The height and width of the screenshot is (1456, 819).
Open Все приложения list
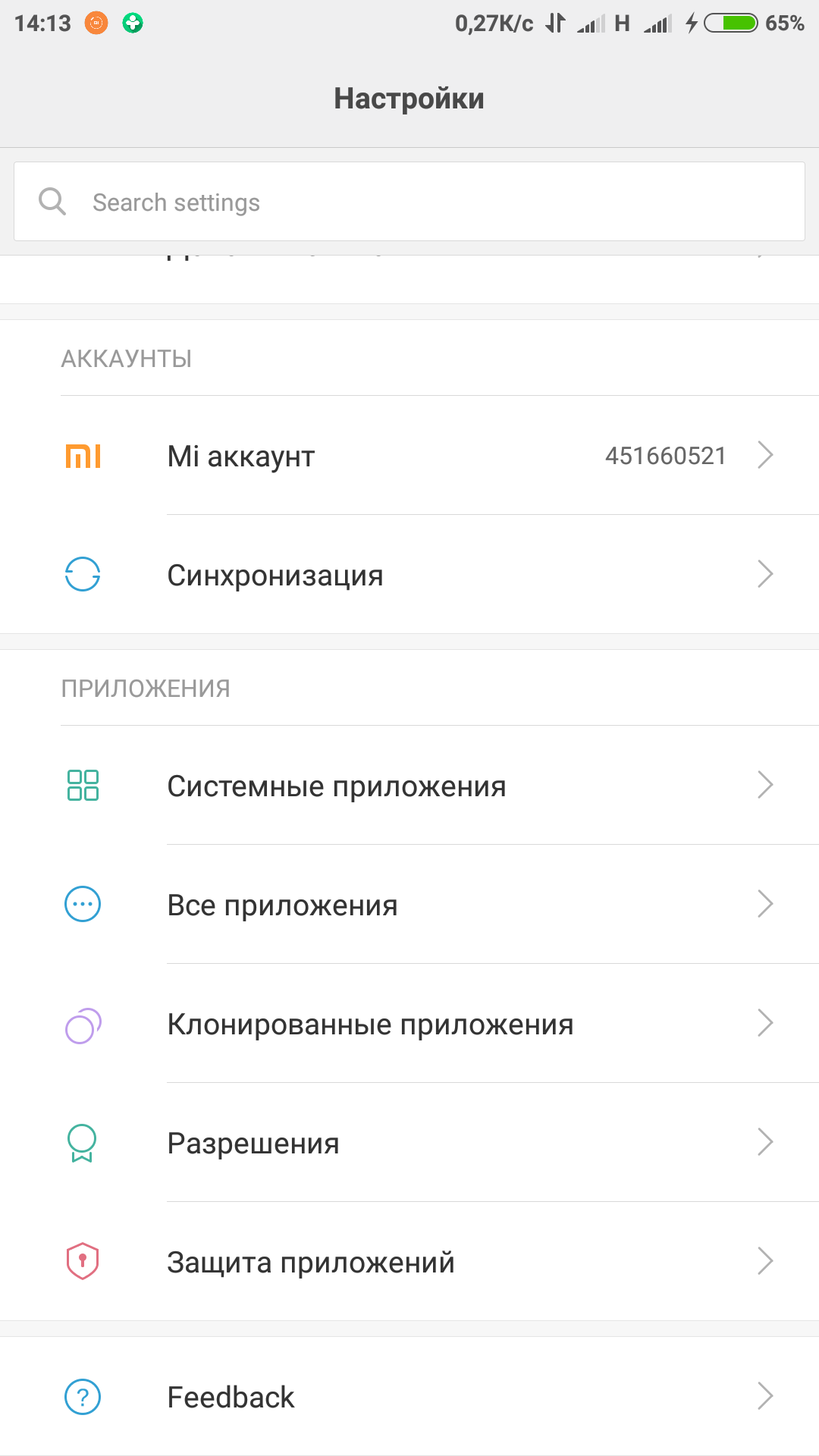coord(409,904)
